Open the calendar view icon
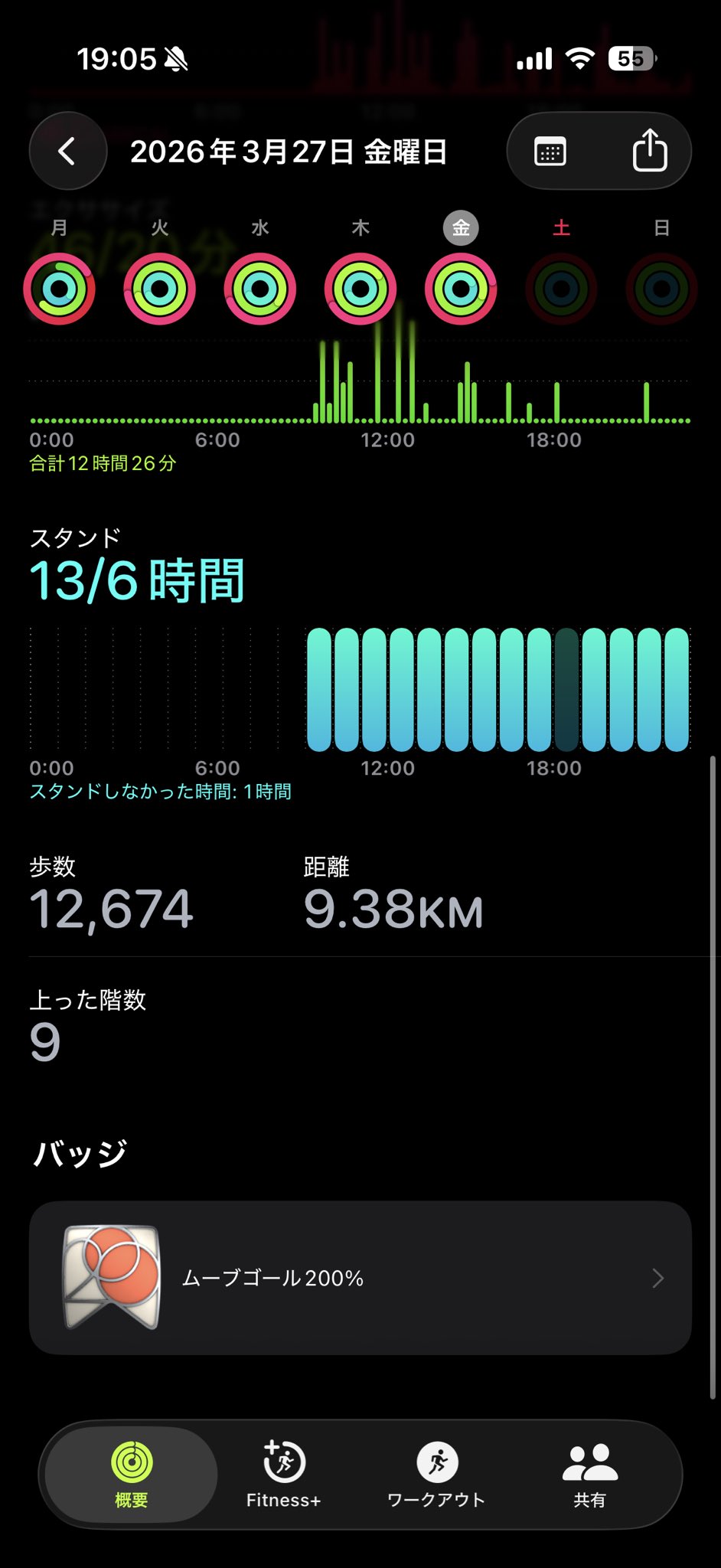Viewport: 721px width, 1568px height. click(x=550, y=152)
